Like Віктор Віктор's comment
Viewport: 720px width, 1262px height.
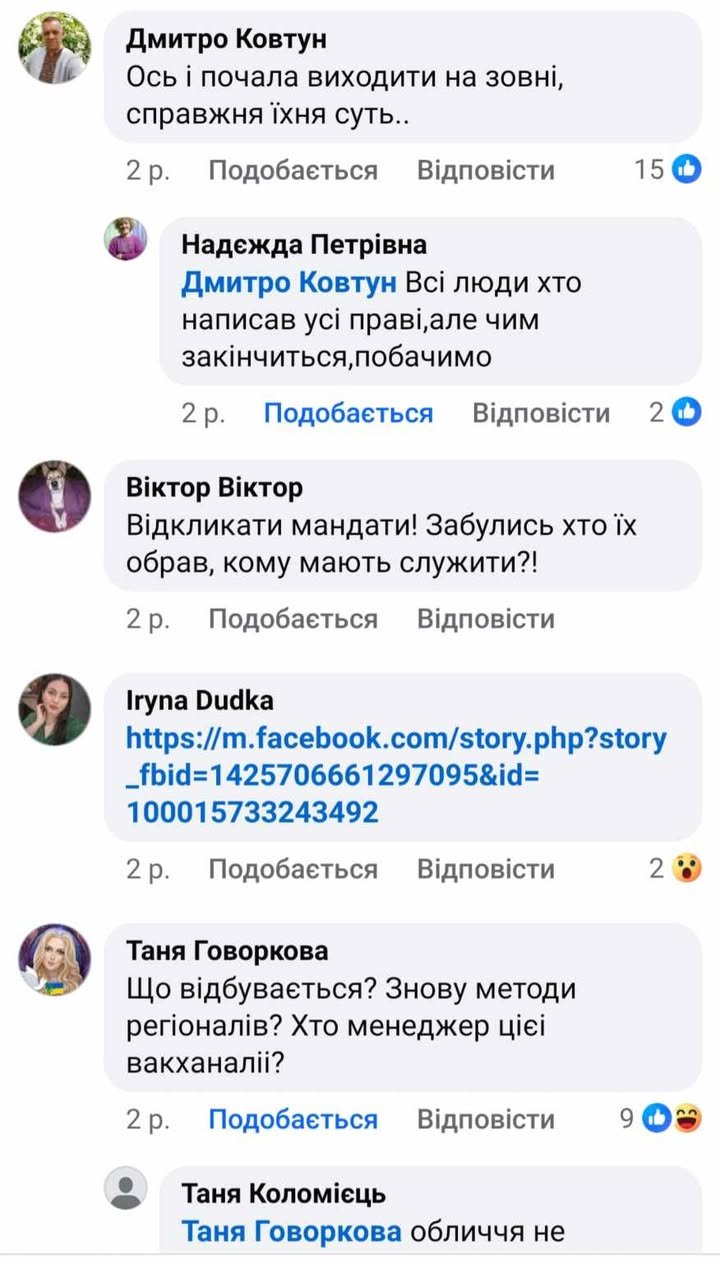(292, 619)
